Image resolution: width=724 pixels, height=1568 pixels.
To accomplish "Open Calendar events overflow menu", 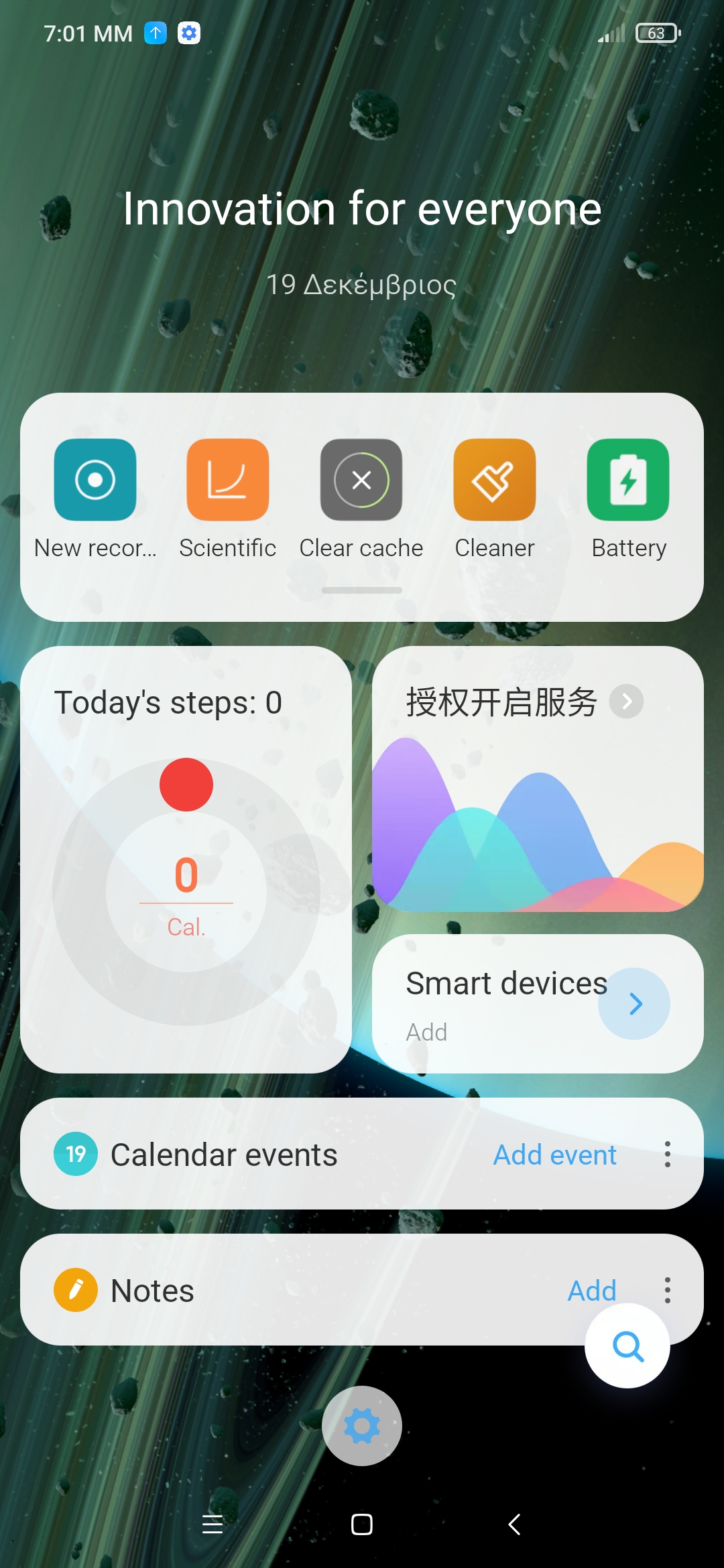I will point(667,1155).
